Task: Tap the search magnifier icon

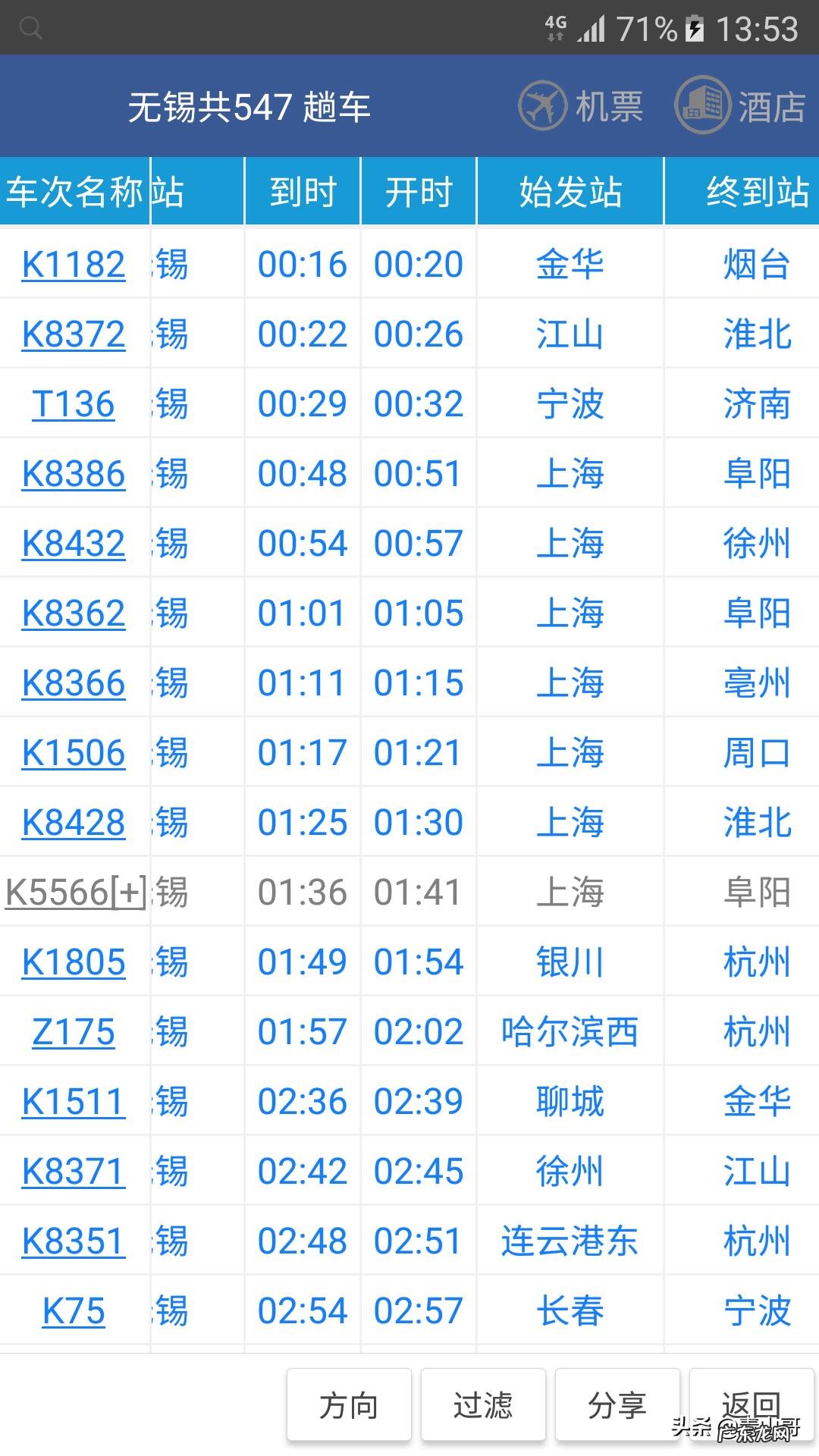Action: (x=30, y=29)
